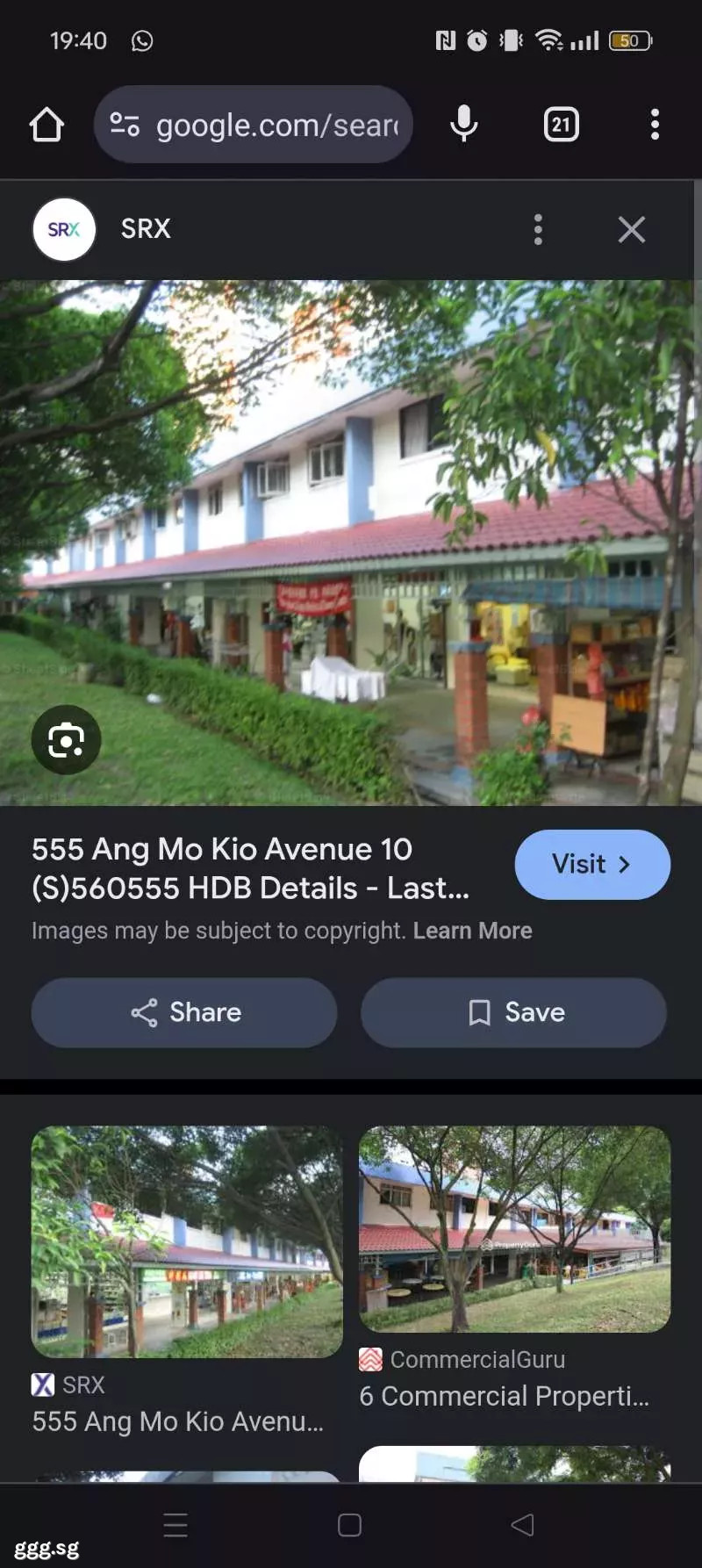This screenshot has height=1568, width=702.
Task: Start voice search with the microphone
Action: [x=463, y=125]
